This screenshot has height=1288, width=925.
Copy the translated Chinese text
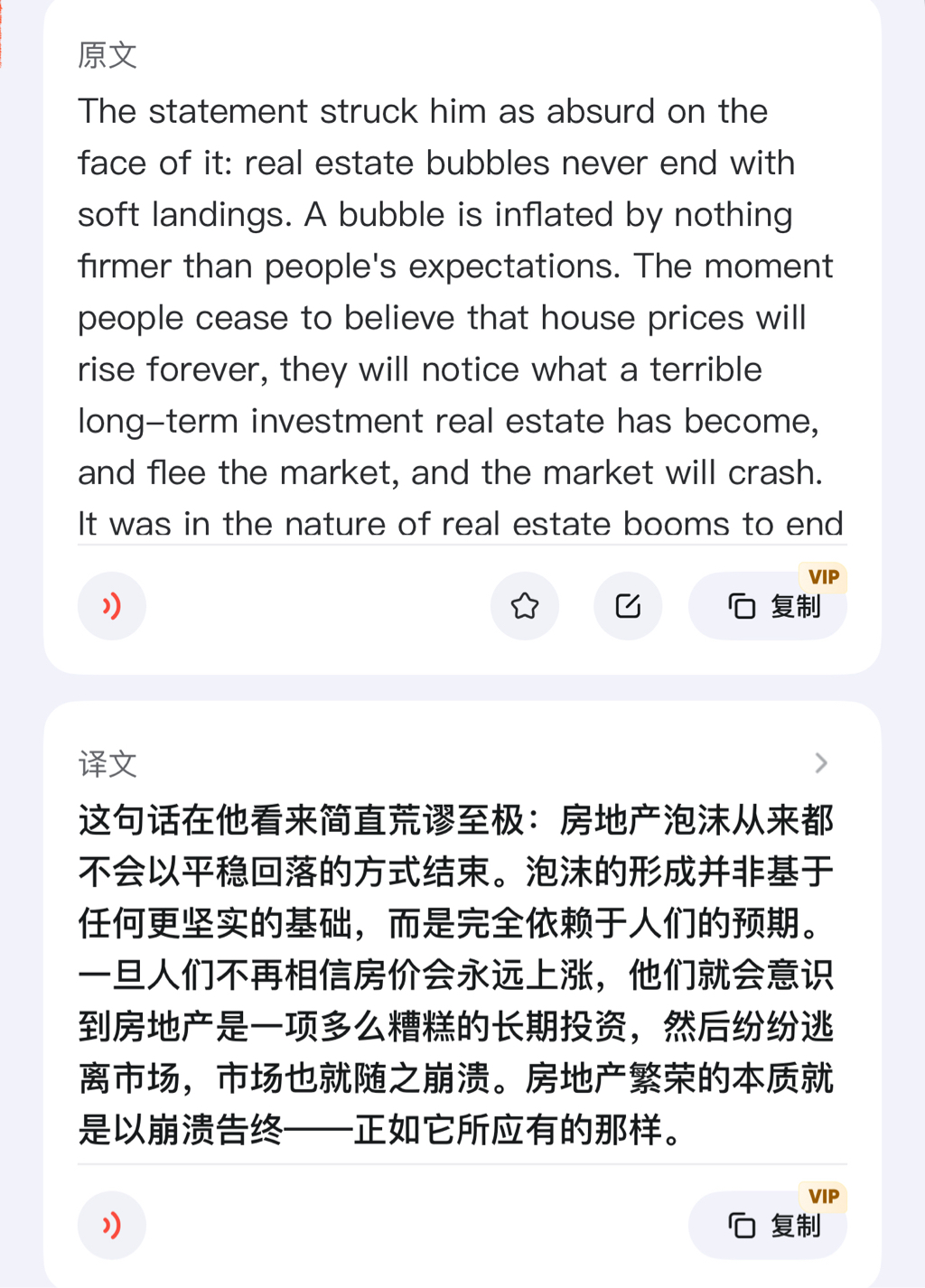coord(772,1225)
